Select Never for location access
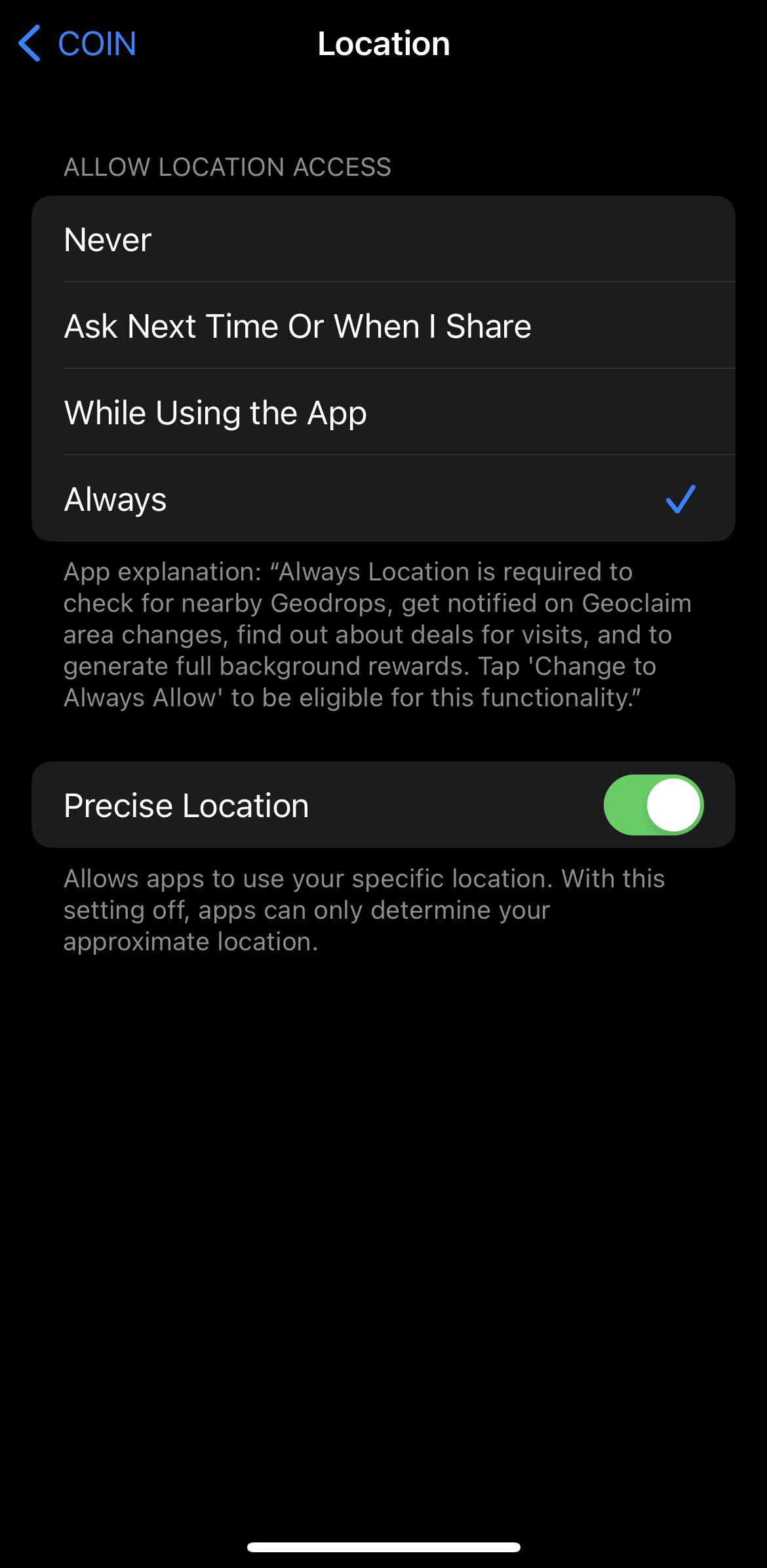The image size is (767, 1568). point(383,239)
